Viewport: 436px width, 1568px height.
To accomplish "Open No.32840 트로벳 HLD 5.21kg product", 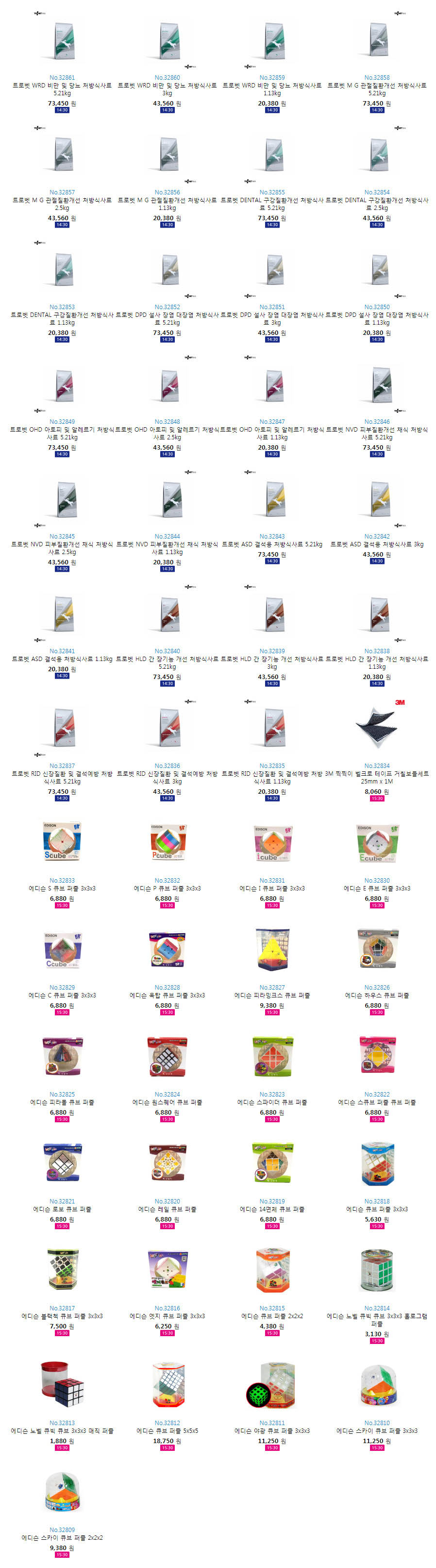I will [167, 659].
